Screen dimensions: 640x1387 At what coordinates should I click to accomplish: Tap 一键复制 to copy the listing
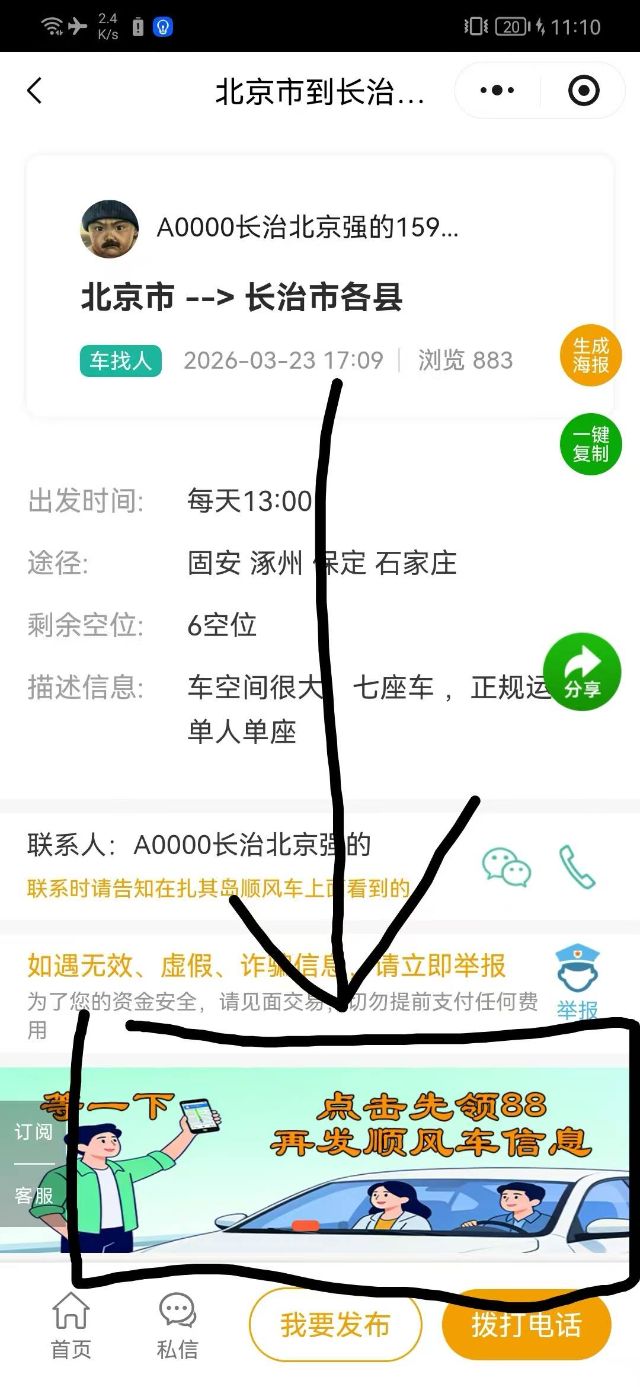[x=591, y=445]
